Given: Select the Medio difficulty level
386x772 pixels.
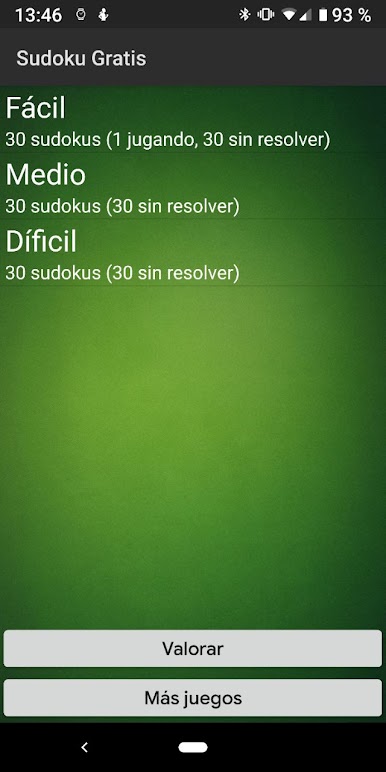Looking at the screenshot, I should tap(193, 186).
